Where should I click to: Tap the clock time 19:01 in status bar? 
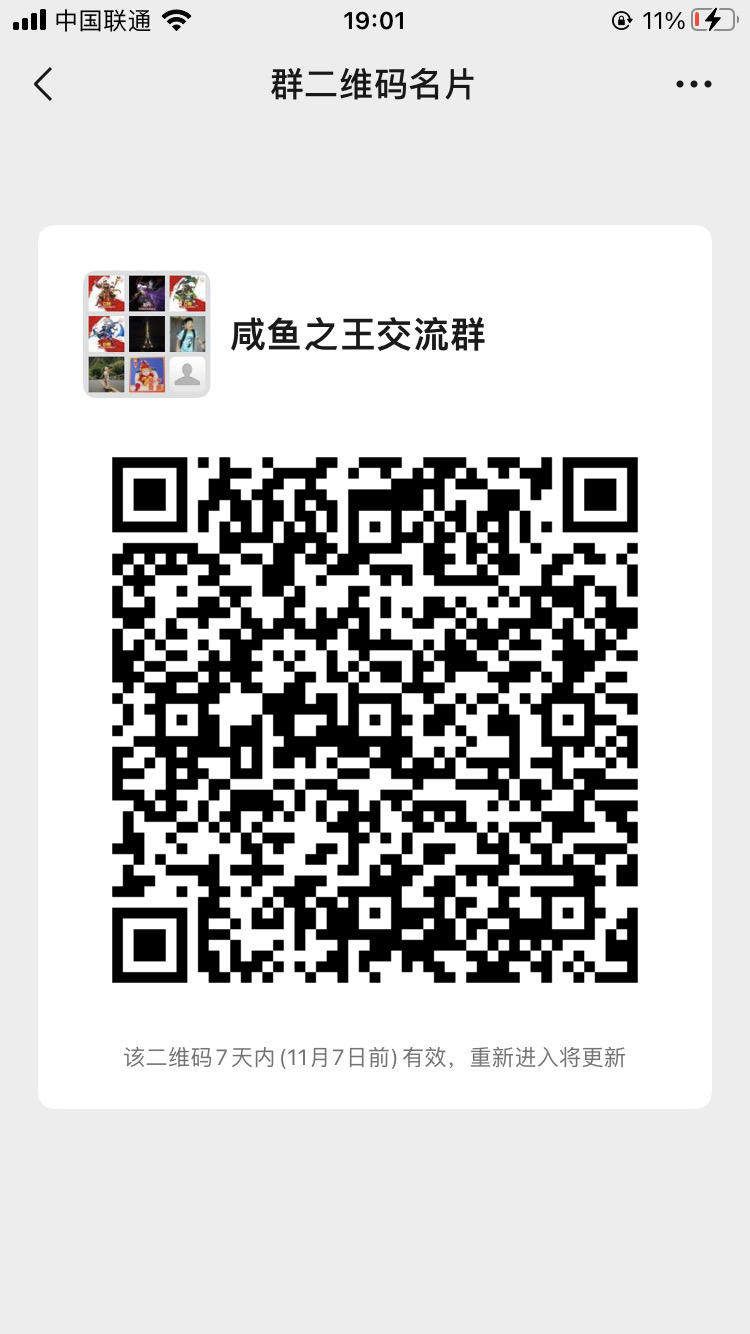(375, 20)
